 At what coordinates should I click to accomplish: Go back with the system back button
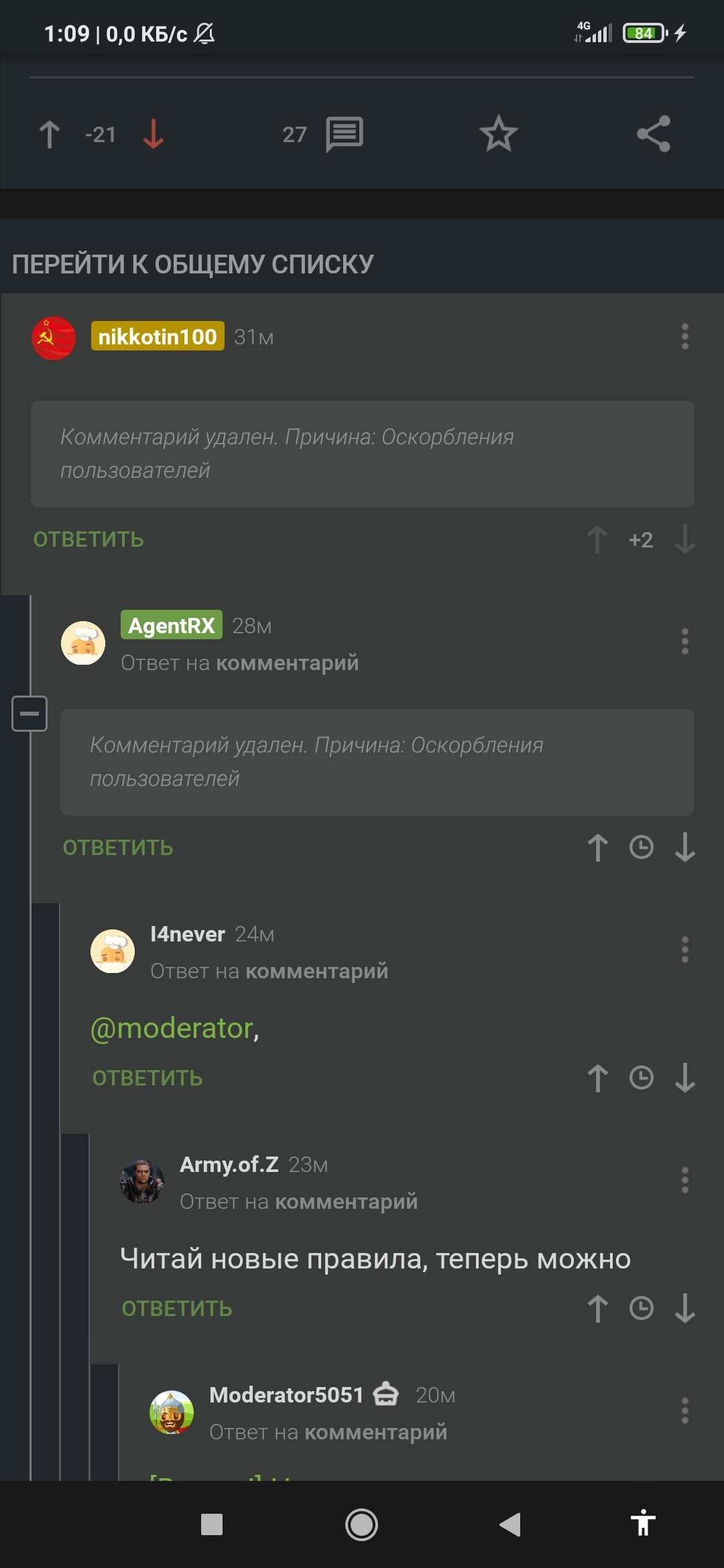click(x=510, y=1524)
